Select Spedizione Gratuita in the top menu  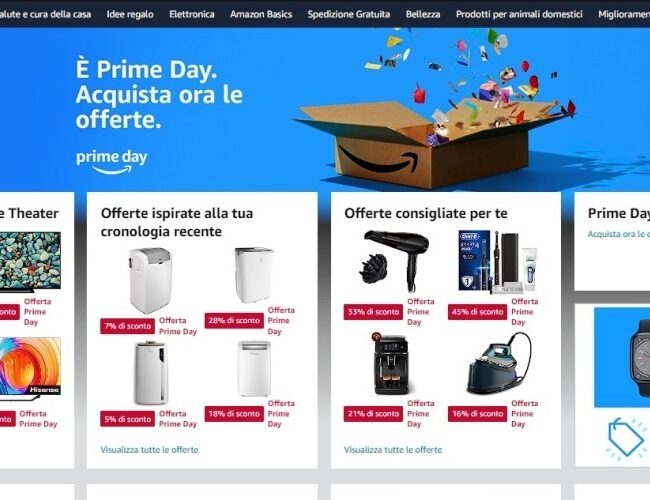pyautogui.click(x=349, y=14)
